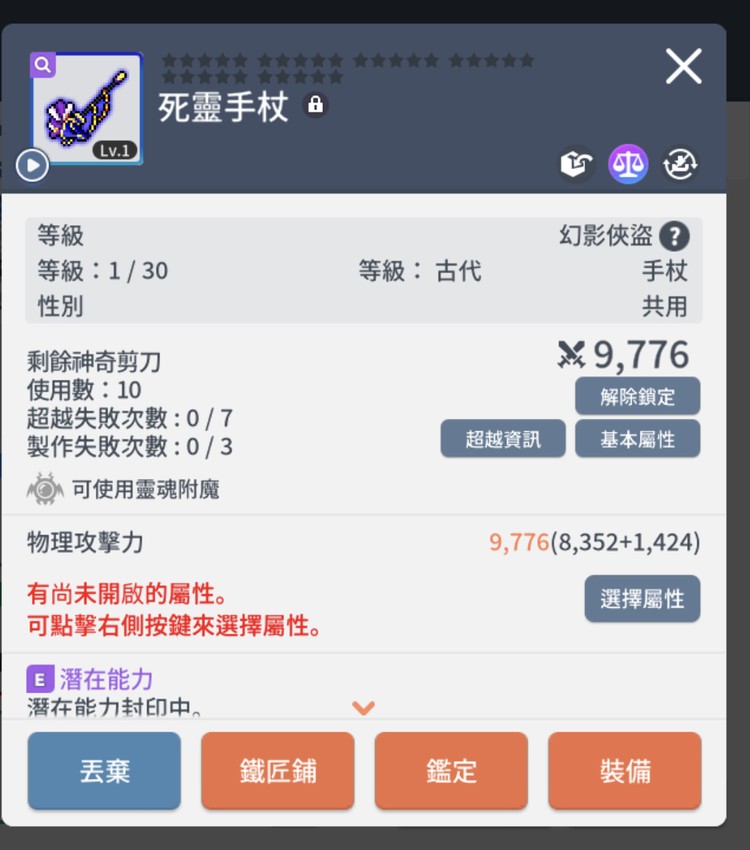This screenshot has width=750, height=850.
Task: Appraise the item with 鑑定
Action: click(x=451, y=770)
